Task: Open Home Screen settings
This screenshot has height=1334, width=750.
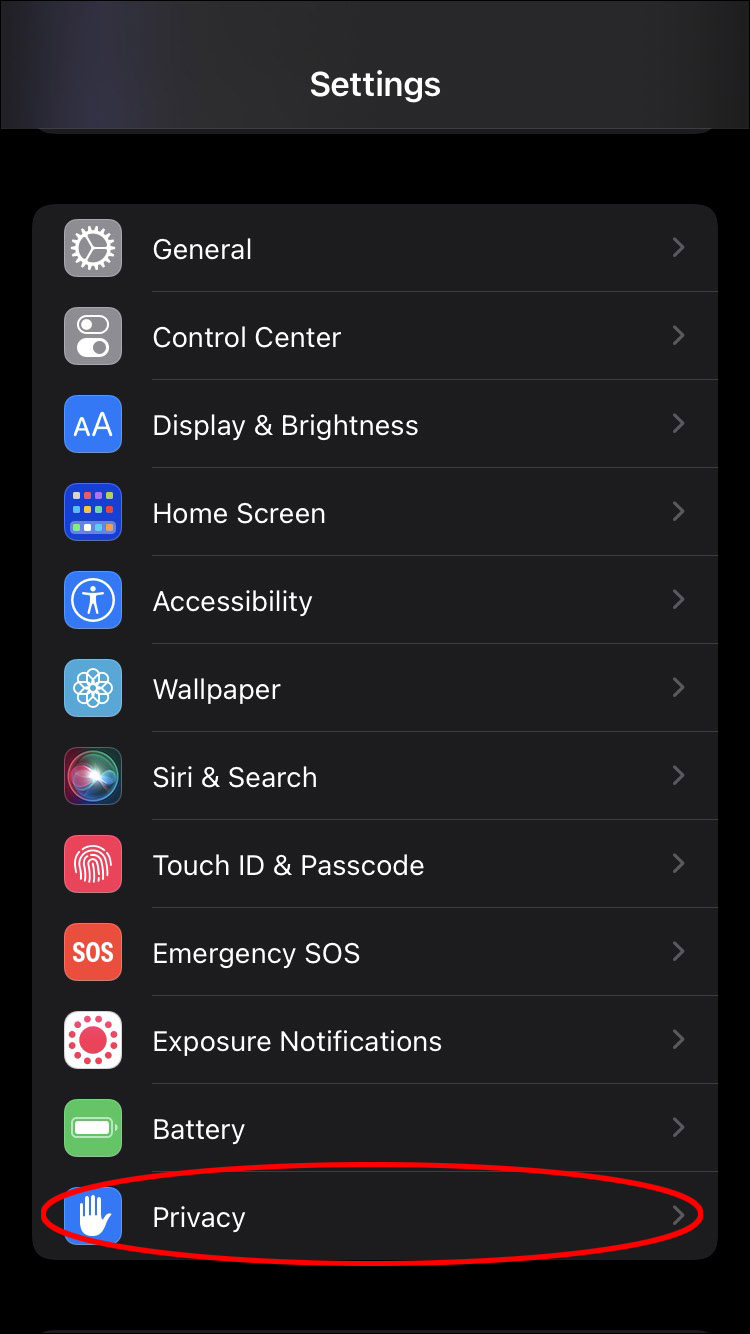Action: [x=375, y=513]
